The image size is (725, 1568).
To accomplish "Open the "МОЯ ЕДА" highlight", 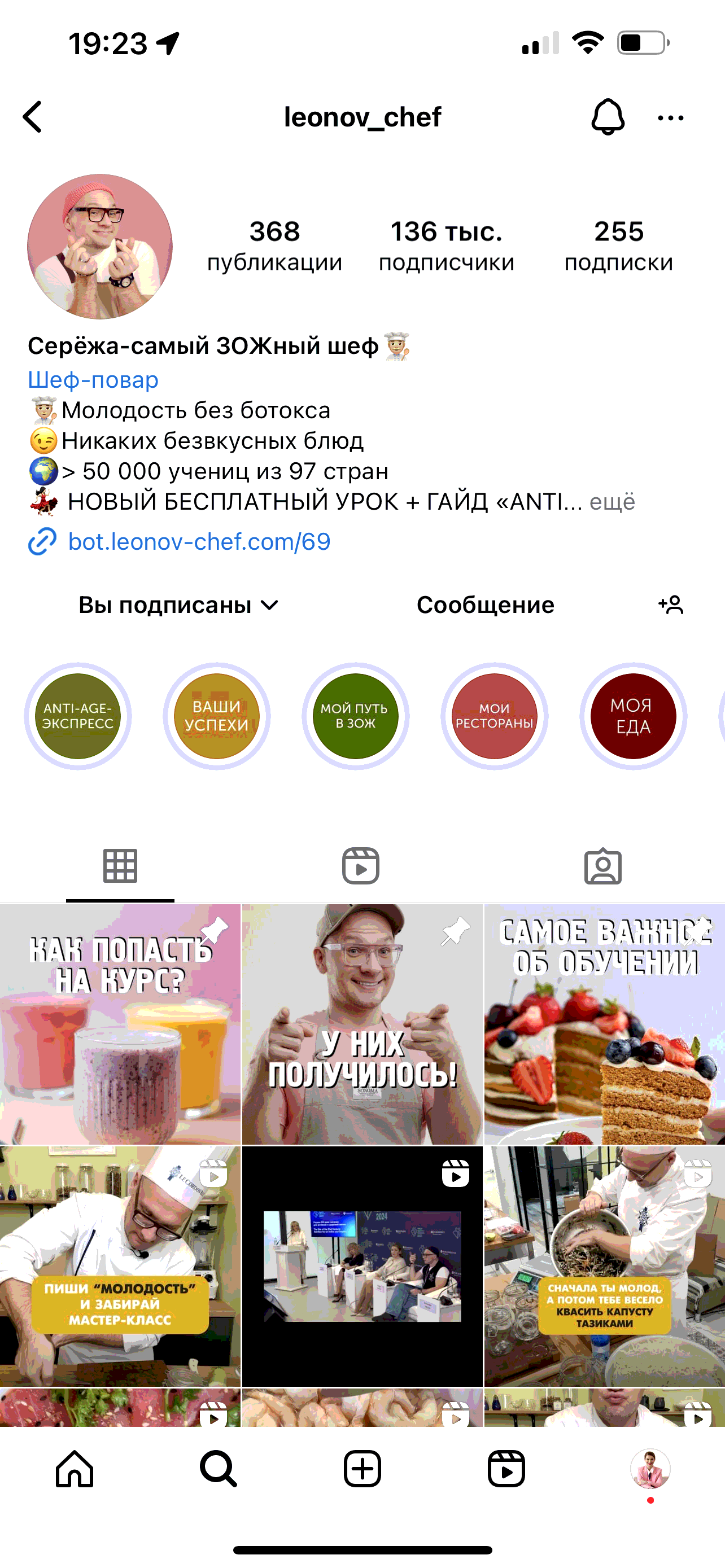I will click(633, 716).
